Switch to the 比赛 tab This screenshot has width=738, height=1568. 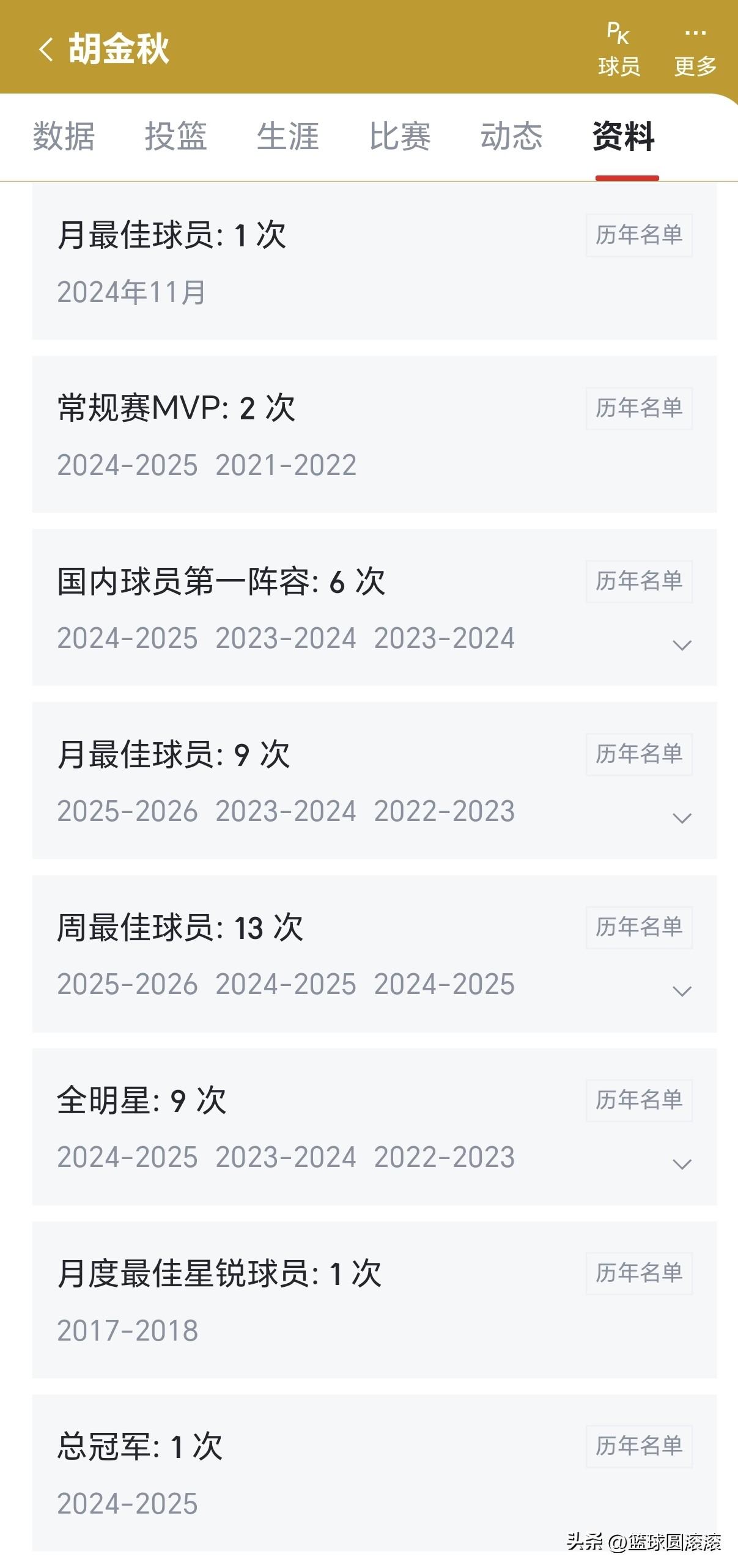[400, 136]
